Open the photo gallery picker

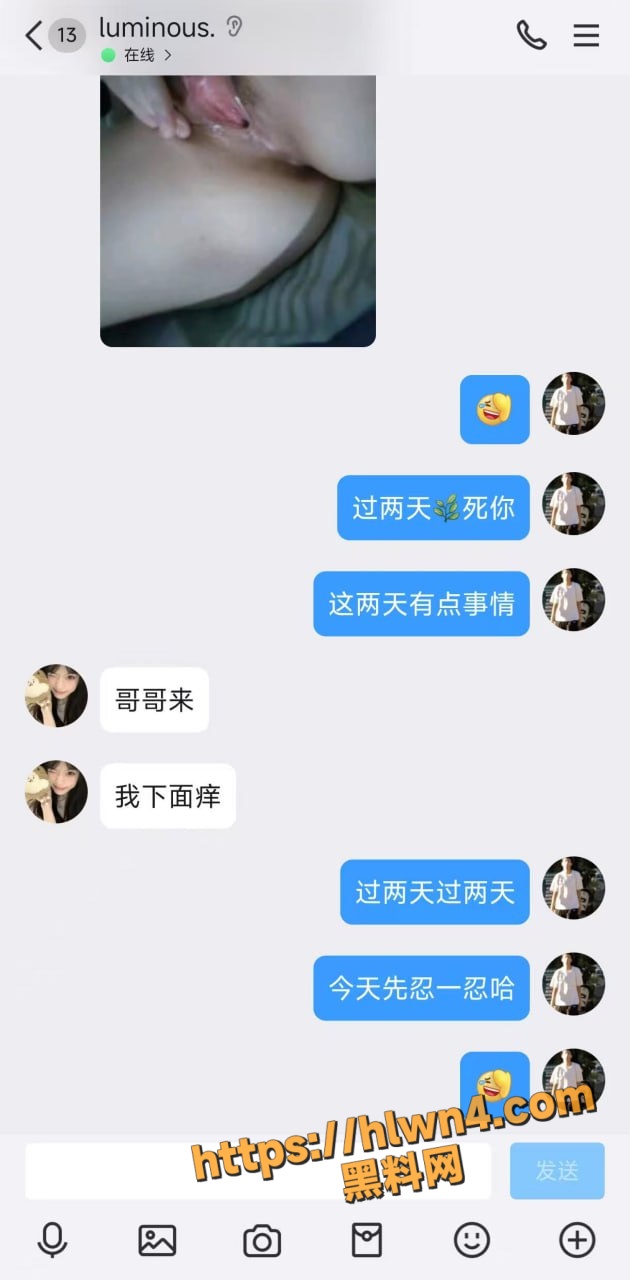coord(157,1240)
